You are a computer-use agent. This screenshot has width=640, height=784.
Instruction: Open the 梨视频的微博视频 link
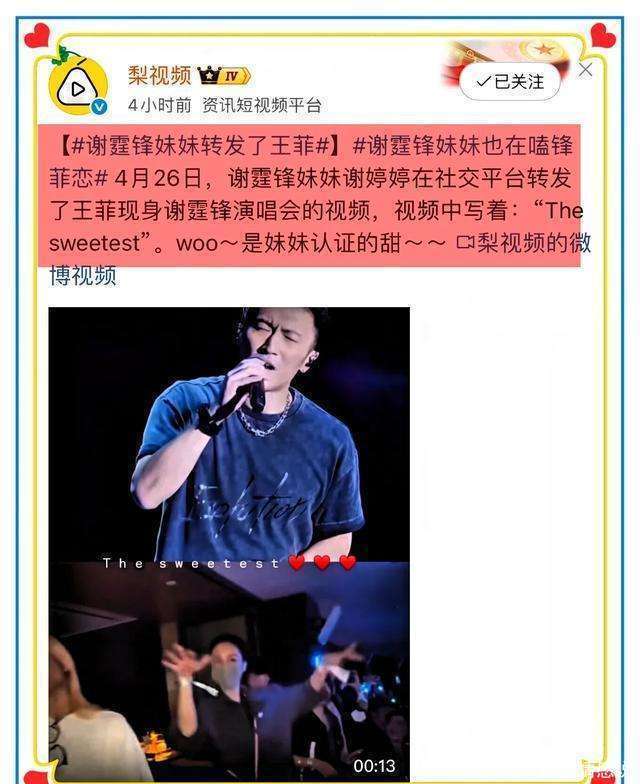320,260
